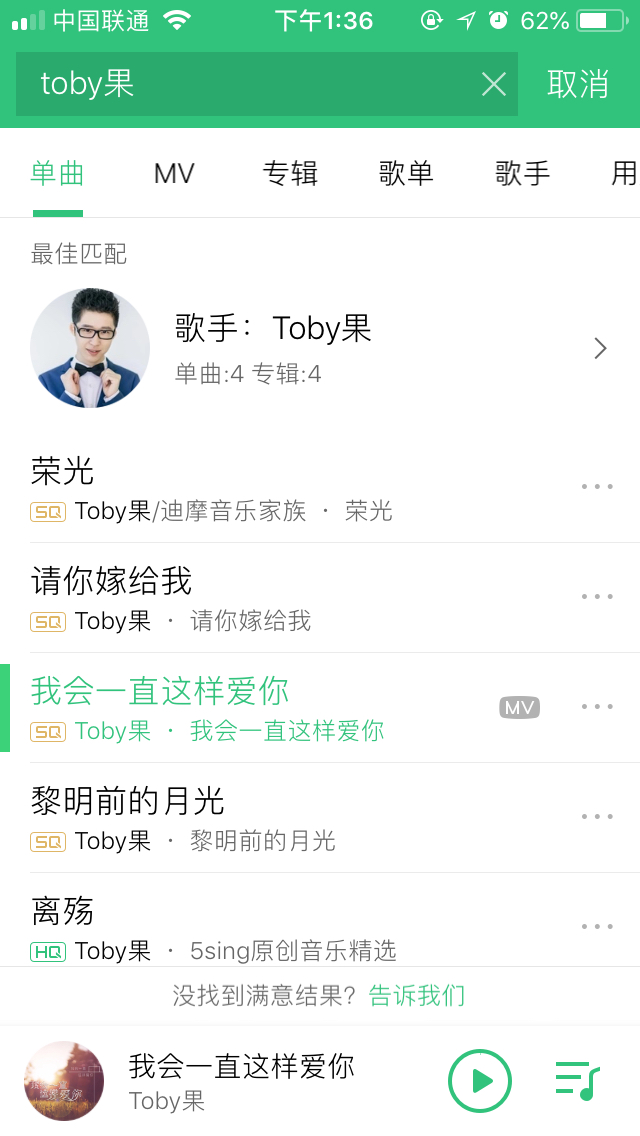This screenshot has width=640, height=1136.
Task: Switch to the MV tab
Action: click(x=174, y=174)
